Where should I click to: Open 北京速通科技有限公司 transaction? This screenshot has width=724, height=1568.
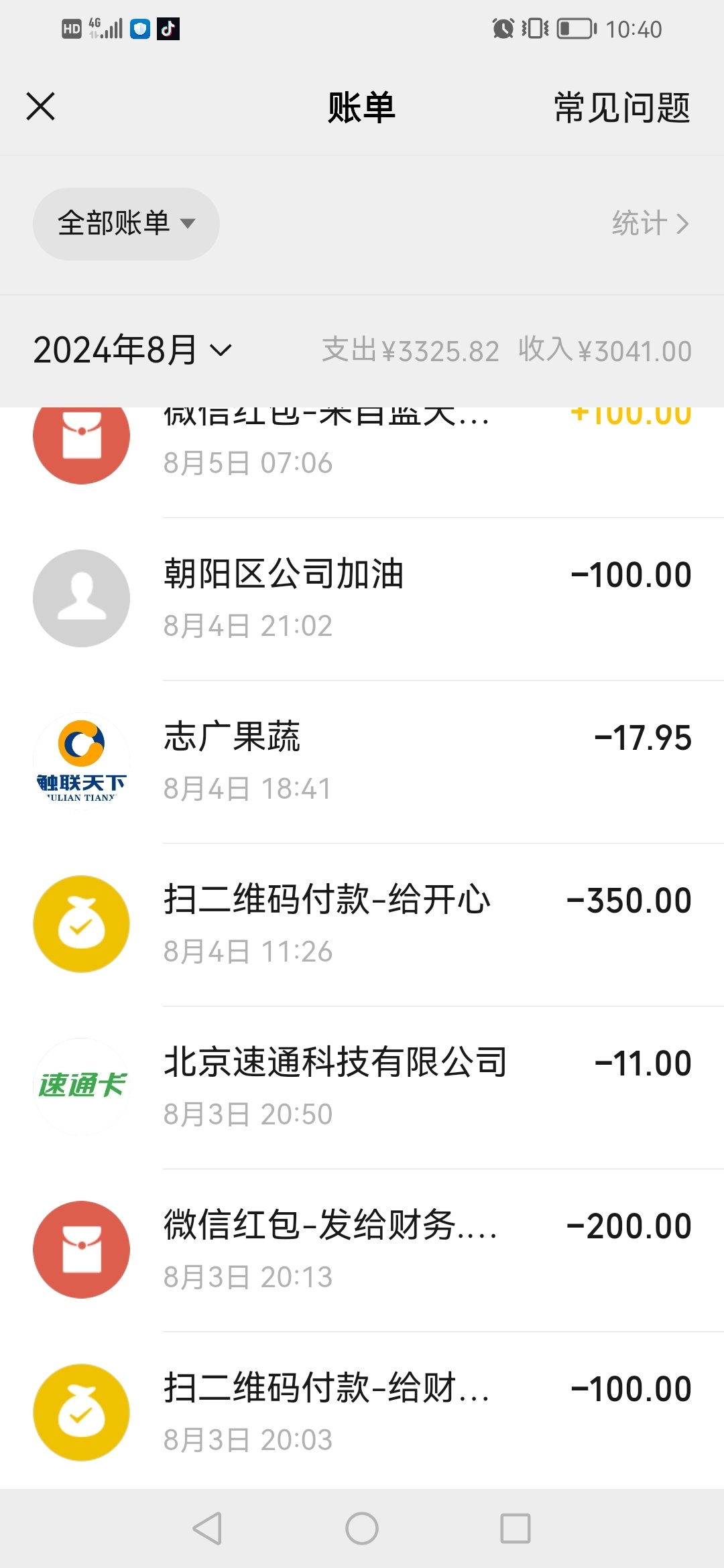(362, 1087)
